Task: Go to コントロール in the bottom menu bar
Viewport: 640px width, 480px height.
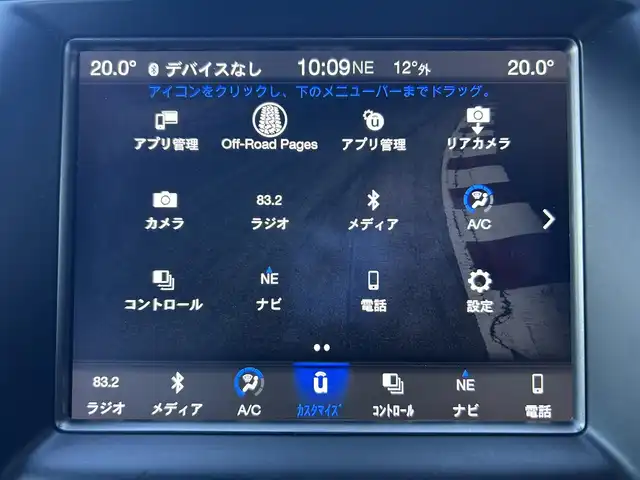Action: point(393,394)
